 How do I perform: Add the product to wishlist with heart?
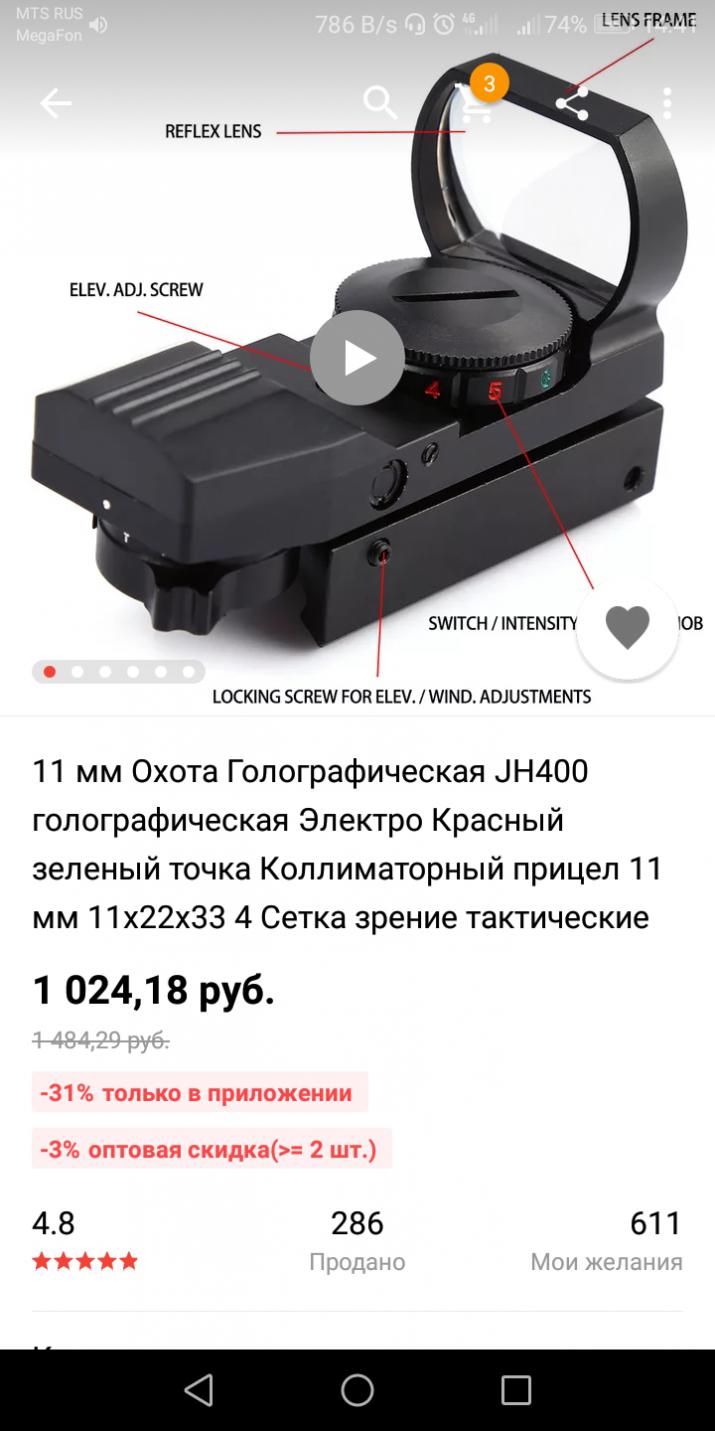(x=627, y=628)
